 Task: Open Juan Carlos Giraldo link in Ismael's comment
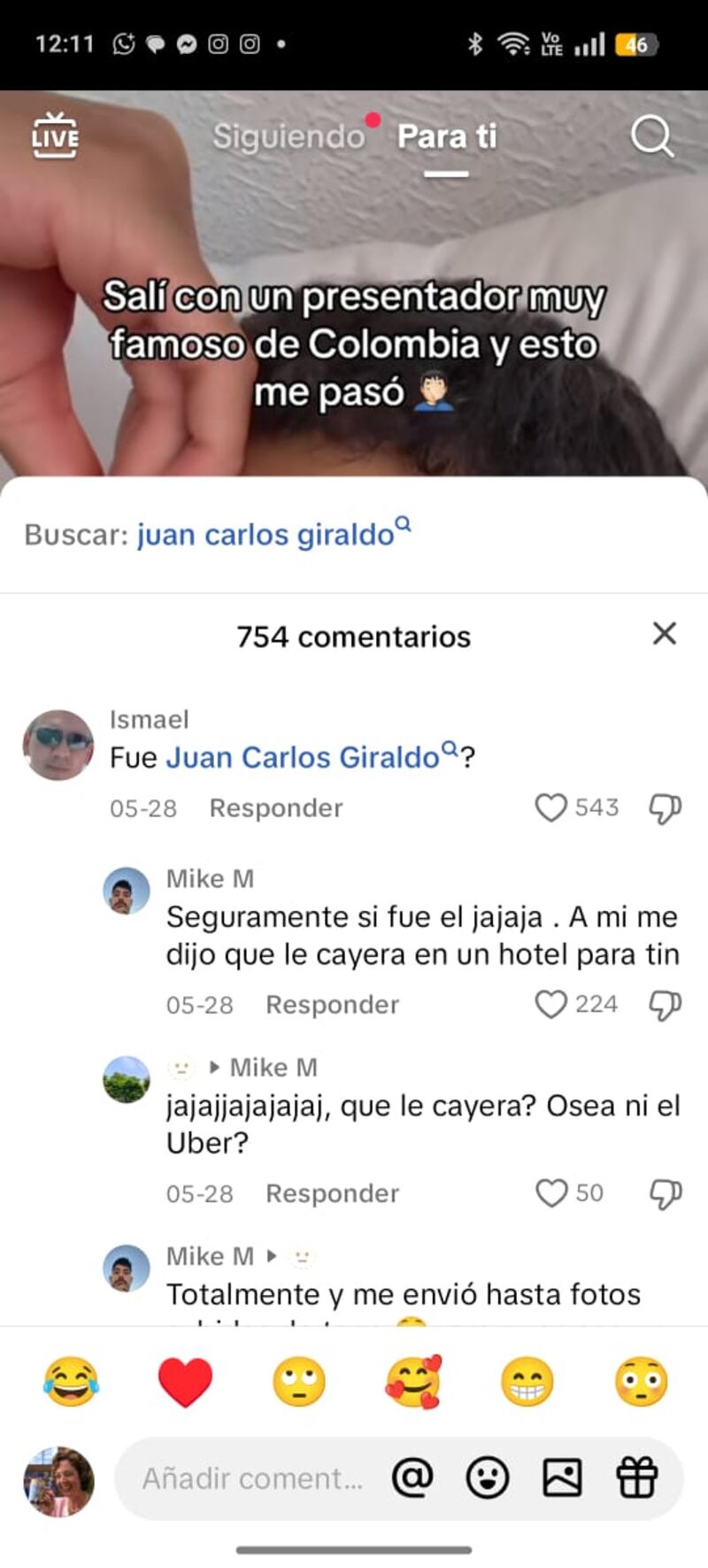click(303, 757)
